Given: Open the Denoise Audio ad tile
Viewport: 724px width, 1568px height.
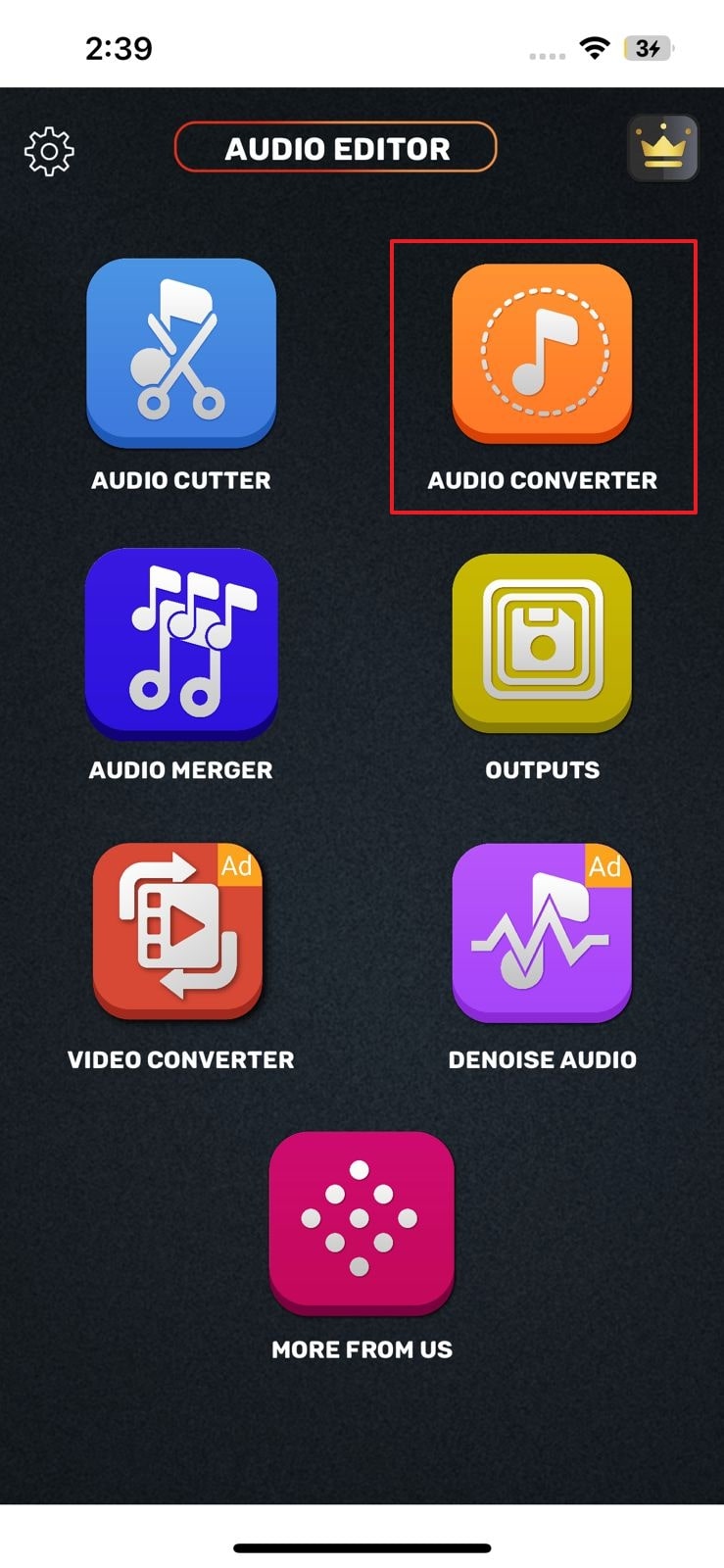Looking at the screenshot, I should (542, 932).
